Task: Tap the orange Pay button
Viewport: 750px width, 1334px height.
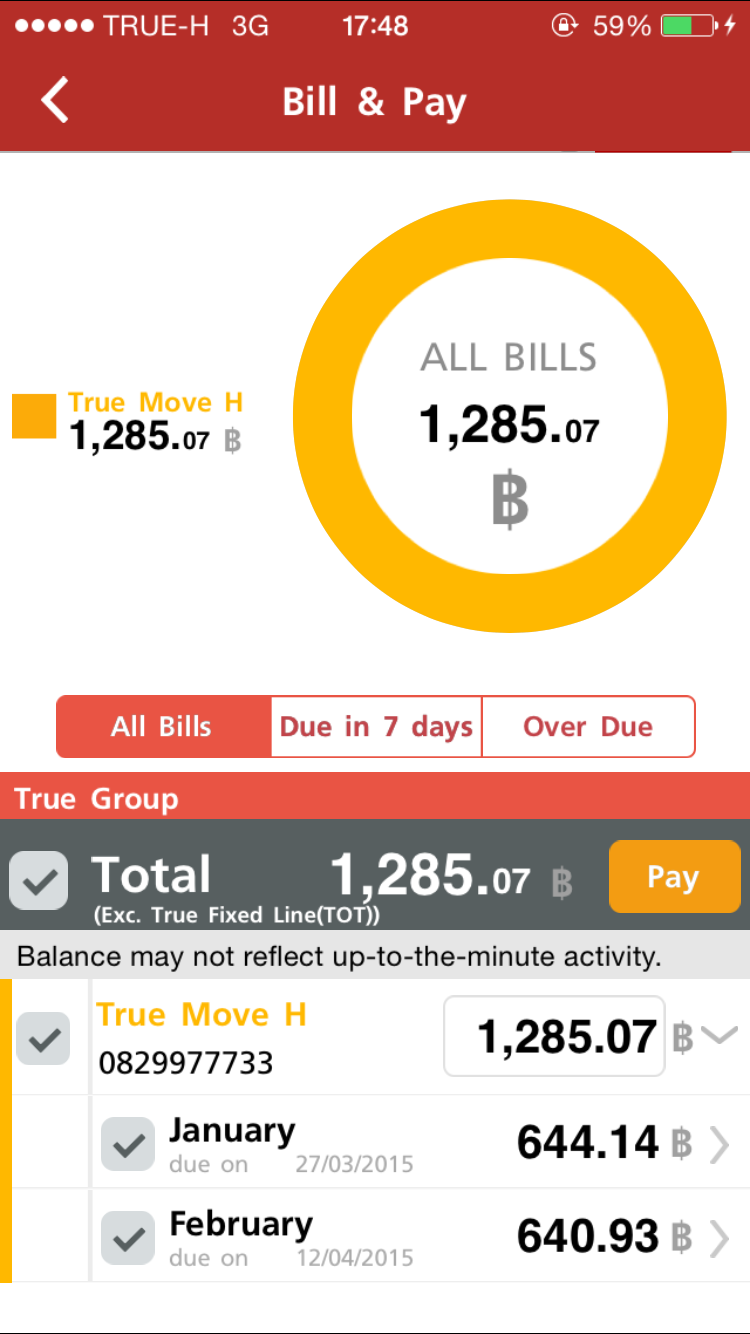Action: (x=674, y=877)
